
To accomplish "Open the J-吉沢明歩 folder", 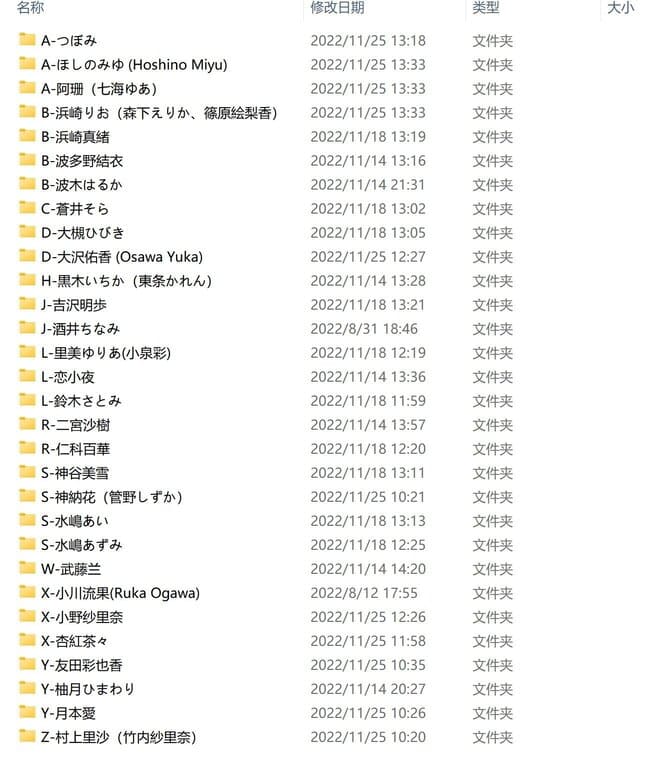I will click(x=74, y=305).
